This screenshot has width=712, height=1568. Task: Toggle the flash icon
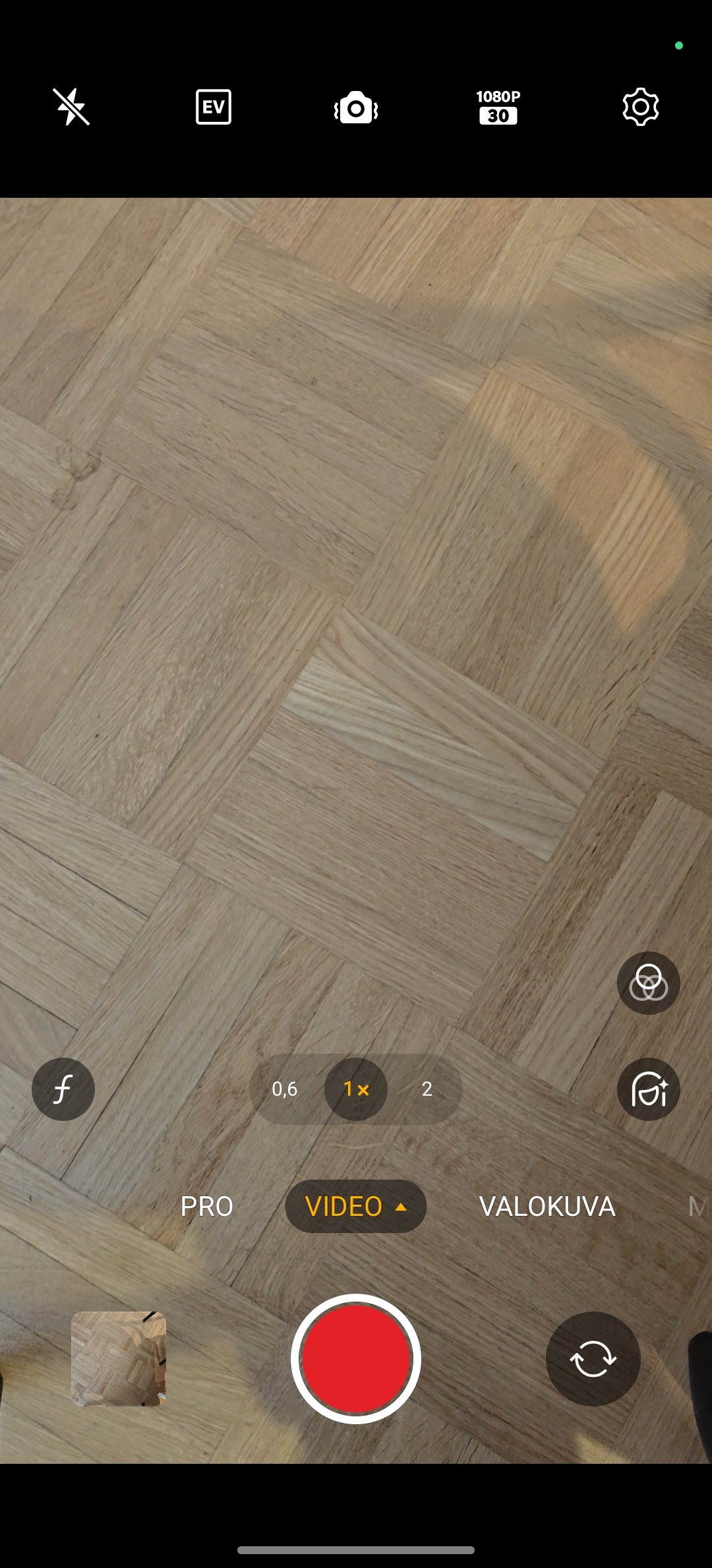(71, 107)
